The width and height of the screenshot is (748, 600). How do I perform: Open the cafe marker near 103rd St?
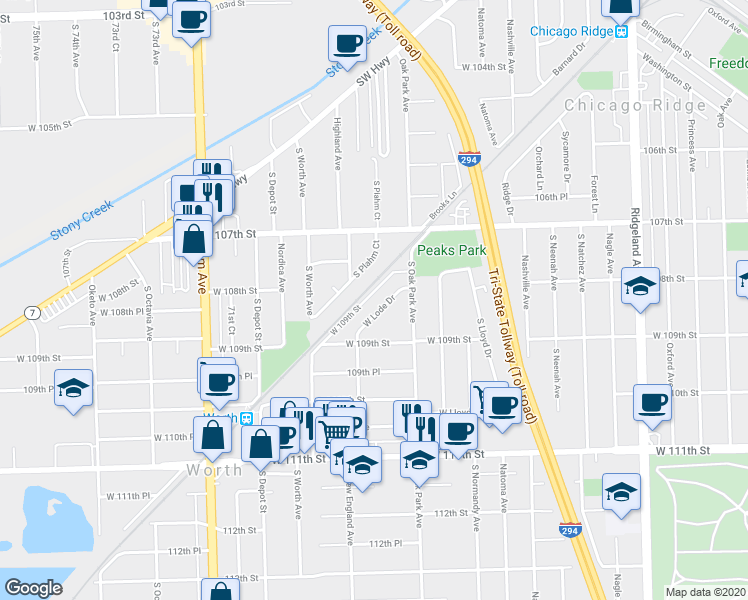click(x=192, y=18)
